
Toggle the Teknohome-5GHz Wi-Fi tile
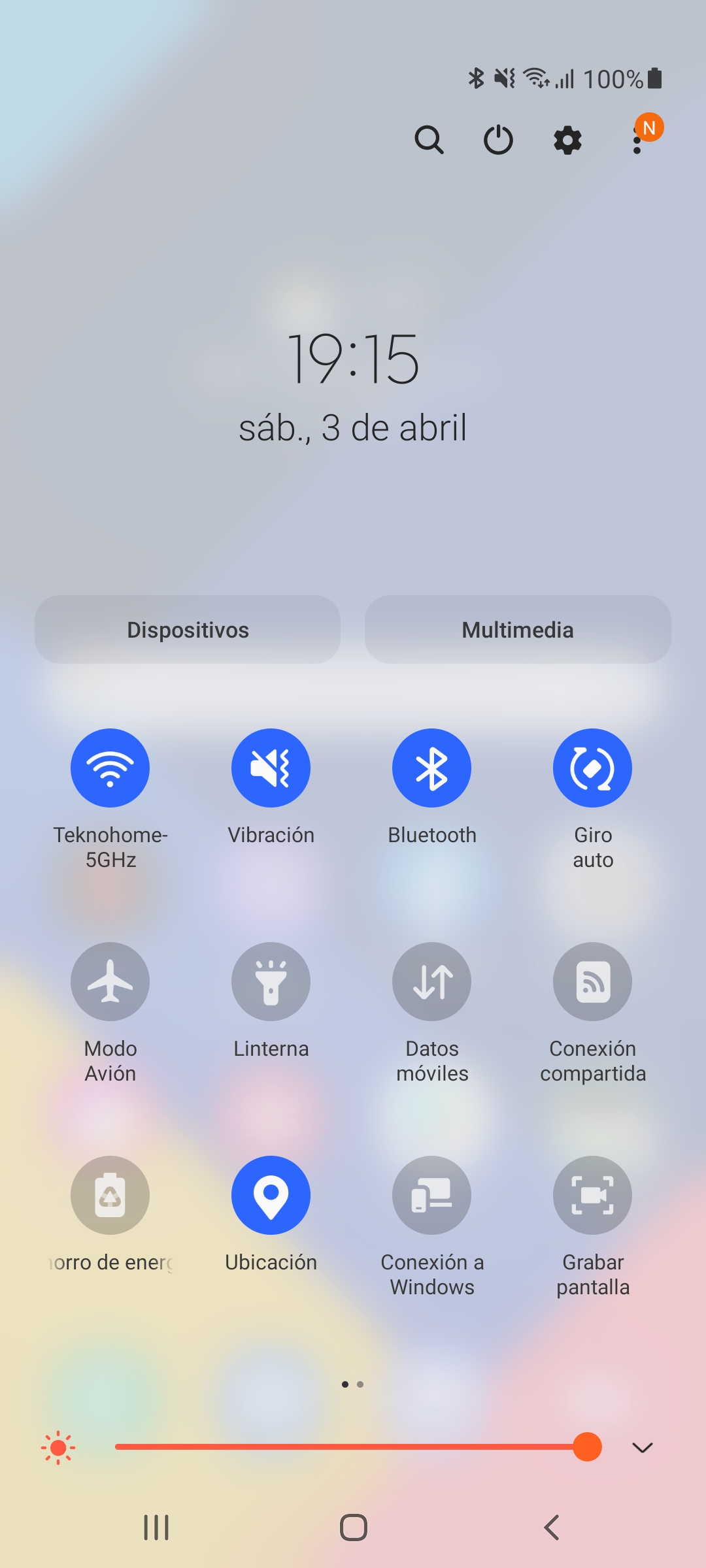[110, 768]
